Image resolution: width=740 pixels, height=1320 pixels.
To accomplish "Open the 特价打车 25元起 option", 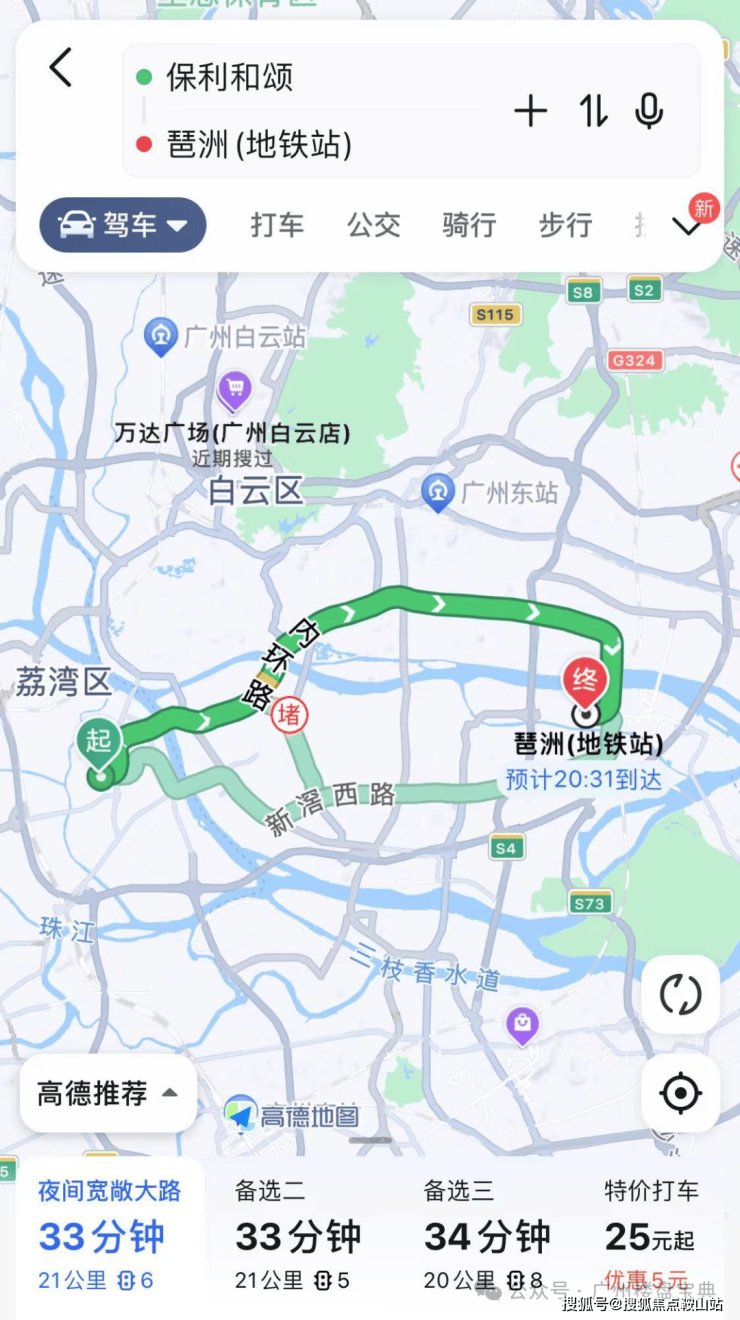I will pos(651,1236).
